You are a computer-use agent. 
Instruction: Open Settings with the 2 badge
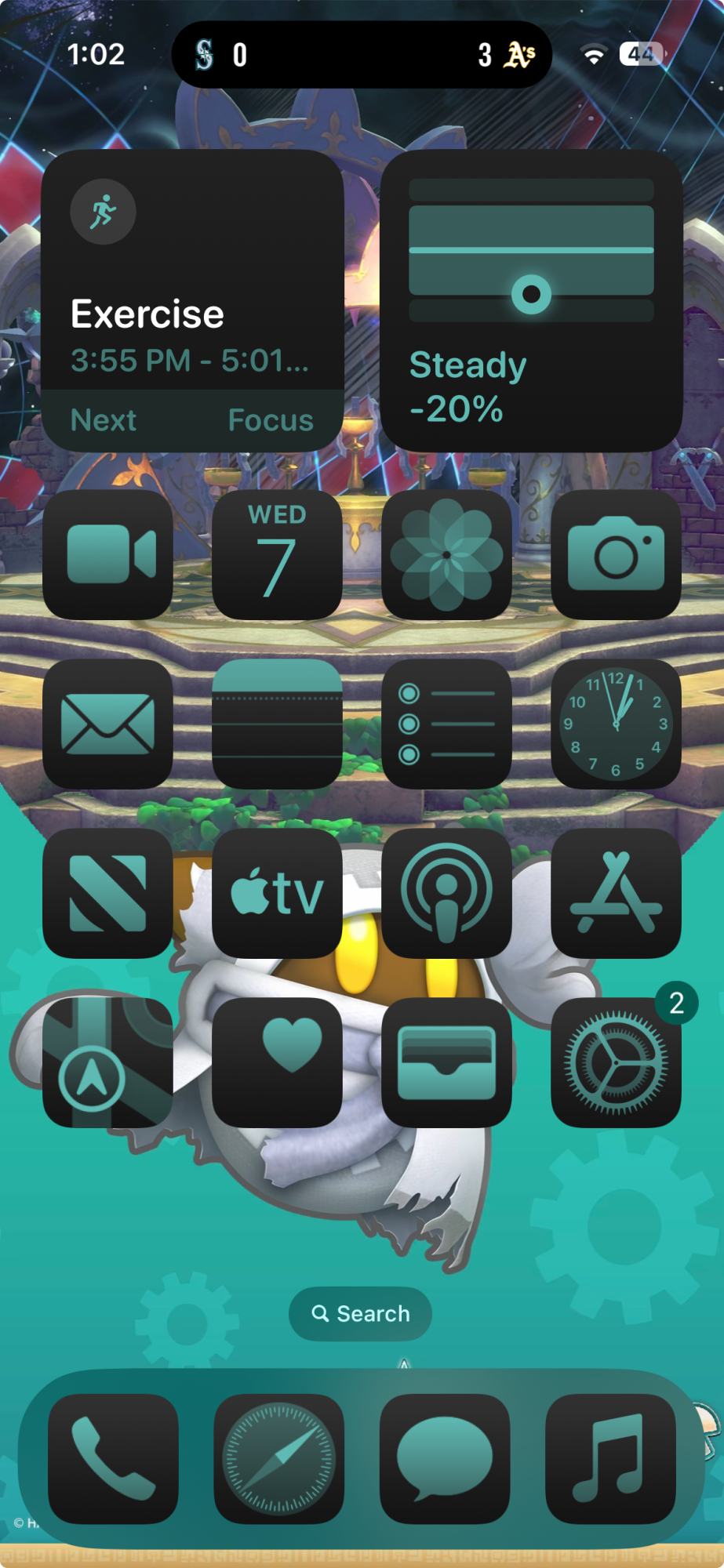[x=616, y=1062]
